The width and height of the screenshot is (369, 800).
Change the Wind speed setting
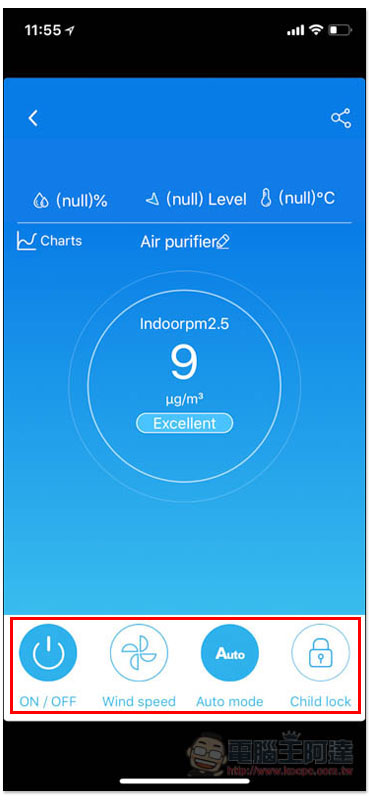[139, 653]
